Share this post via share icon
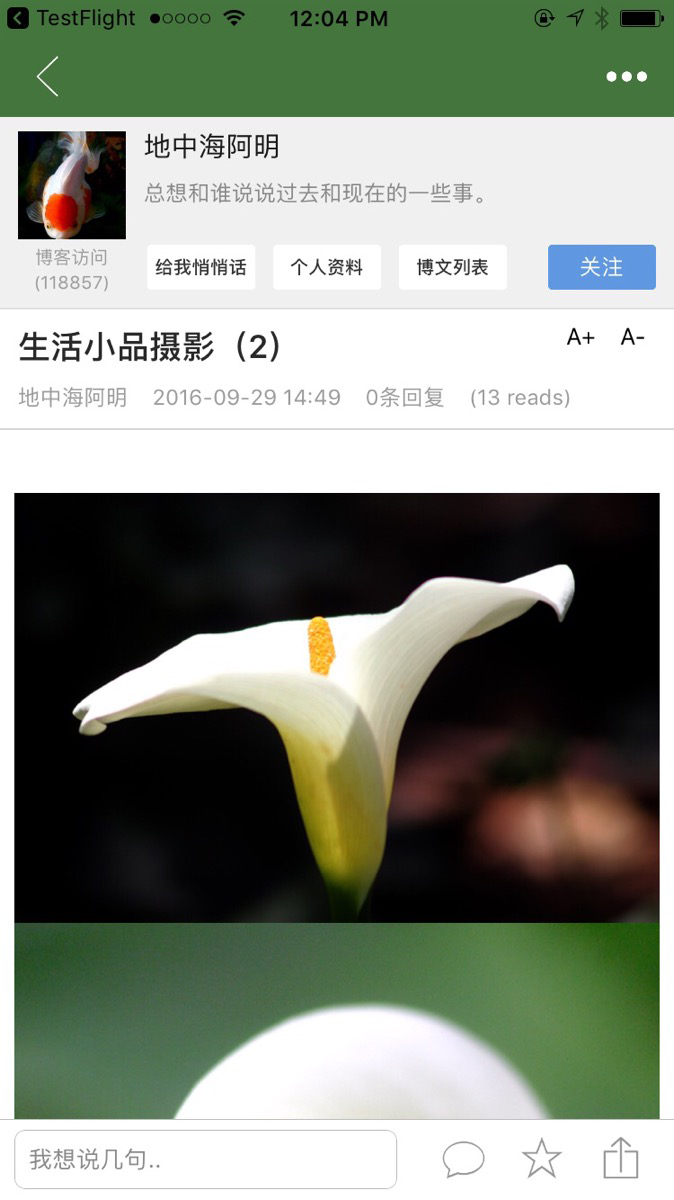 click(621, 1159)
